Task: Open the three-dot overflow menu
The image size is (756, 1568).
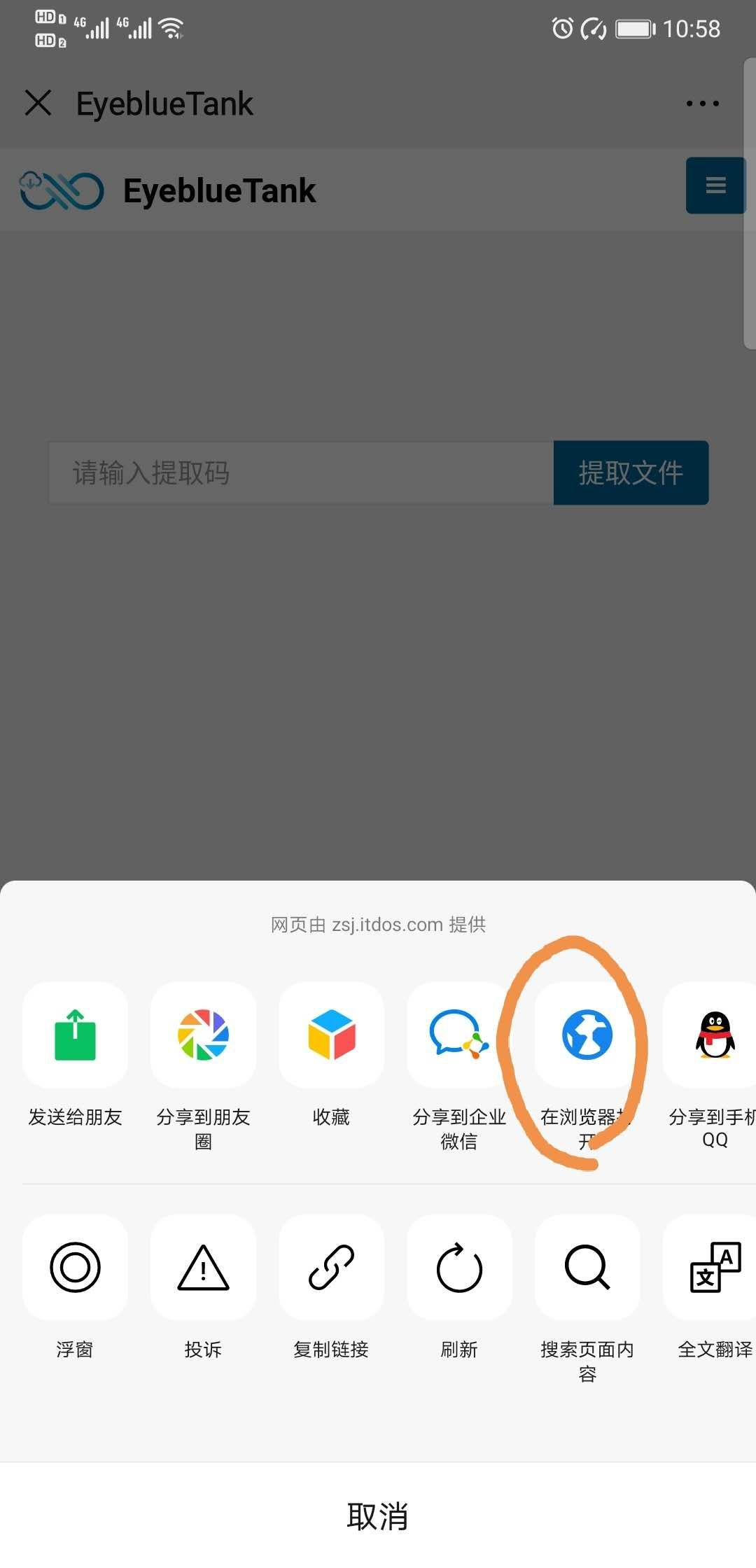Action: point(702,104)
